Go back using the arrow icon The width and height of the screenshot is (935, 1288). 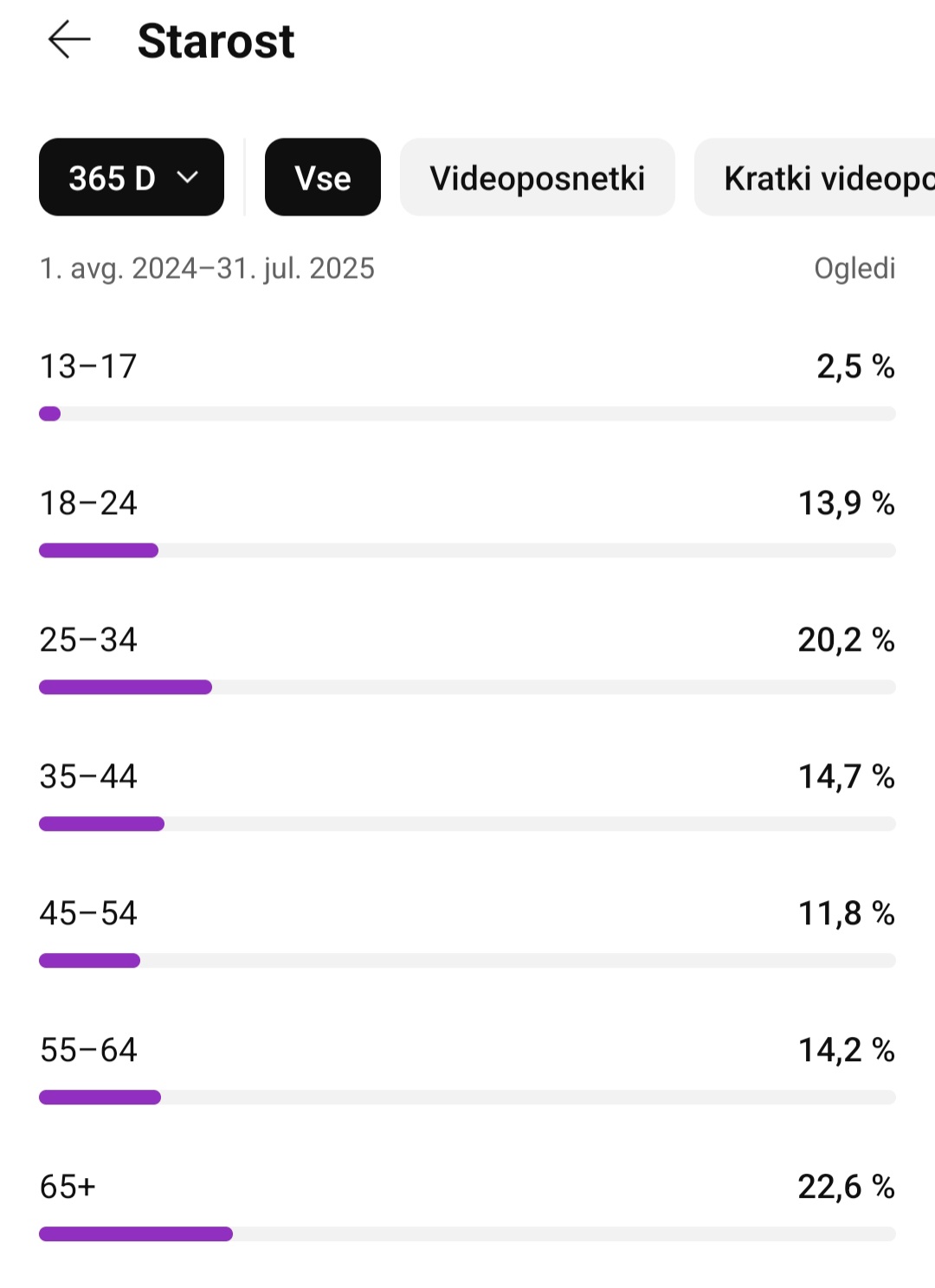click(x=69, y=41)
